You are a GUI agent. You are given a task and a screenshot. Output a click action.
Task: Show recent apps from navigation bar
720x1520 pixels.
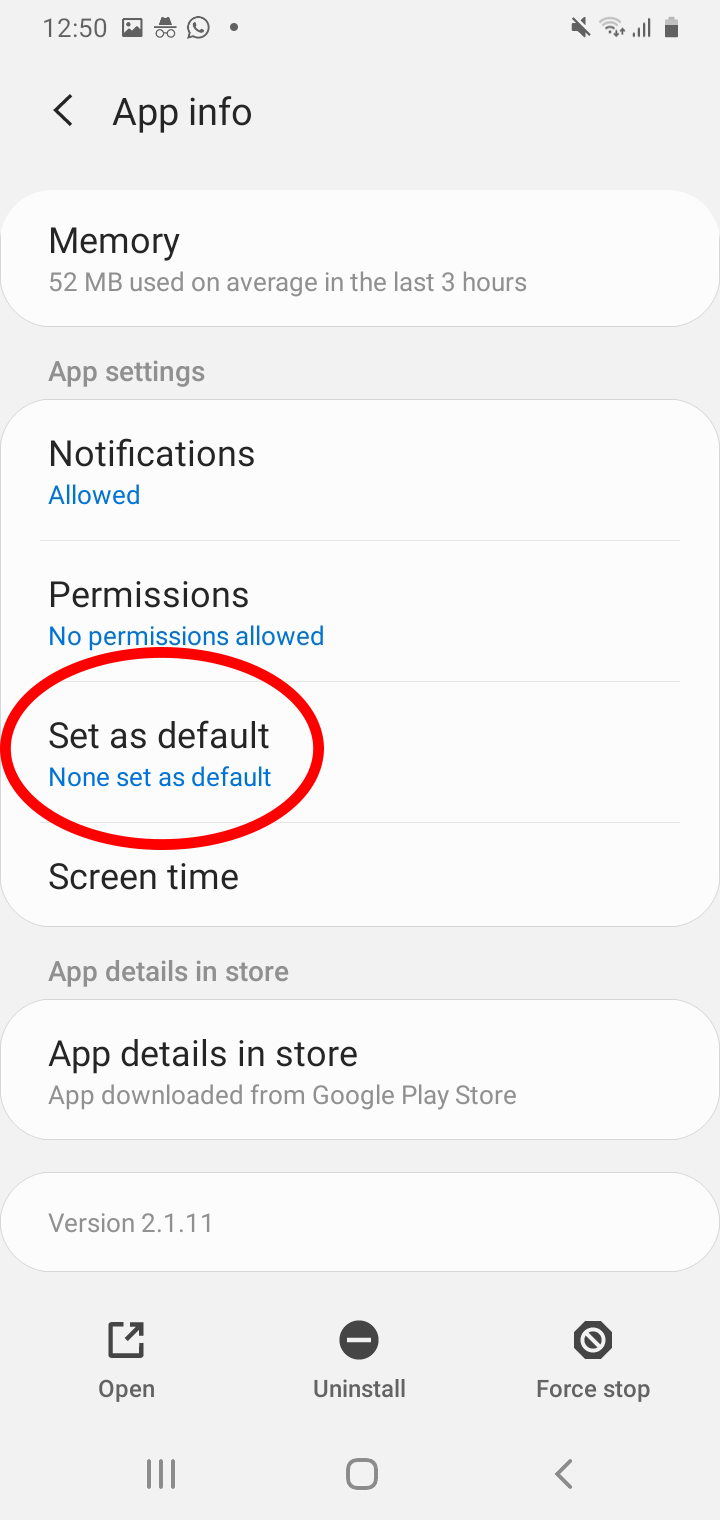tap(161, 1473)
